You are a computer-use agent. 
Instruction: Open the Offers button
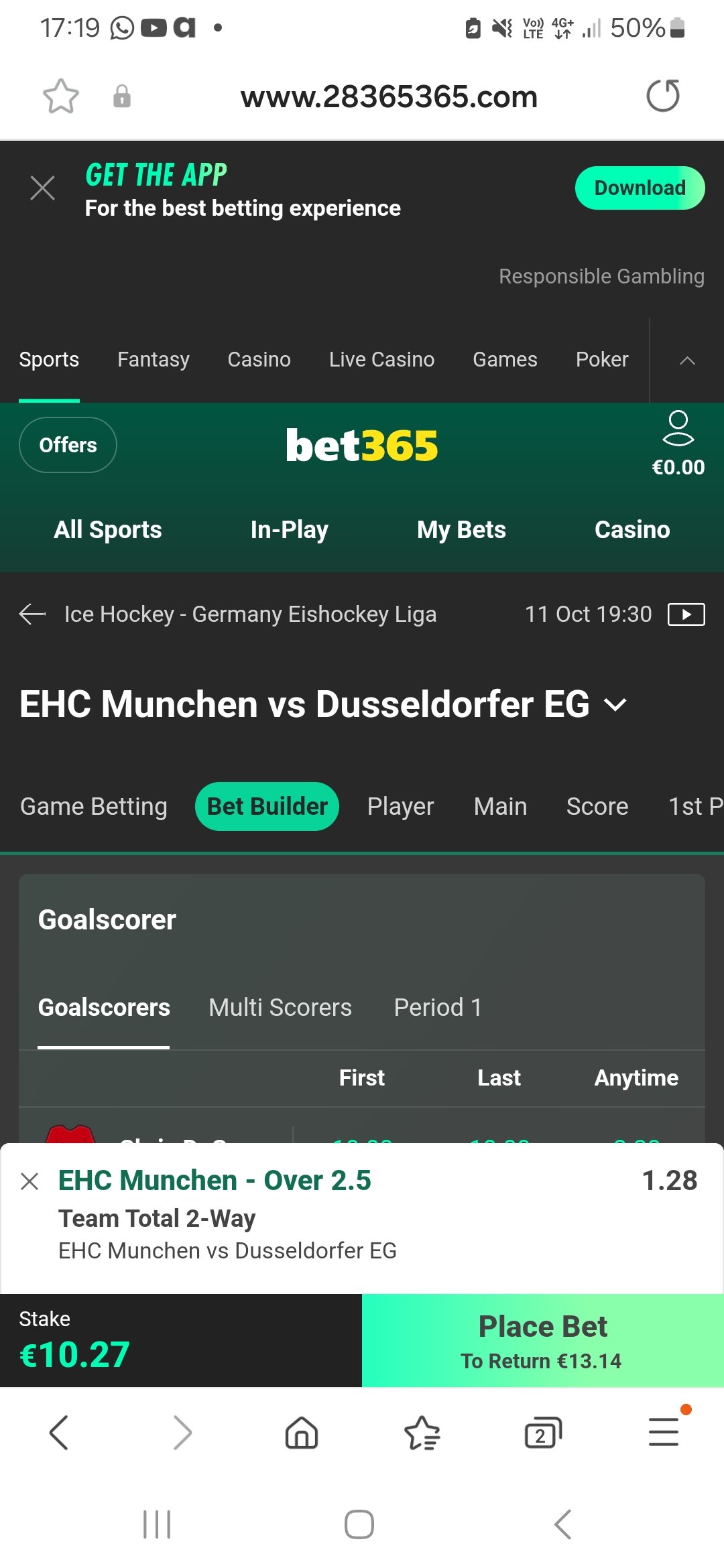[68, 445]
